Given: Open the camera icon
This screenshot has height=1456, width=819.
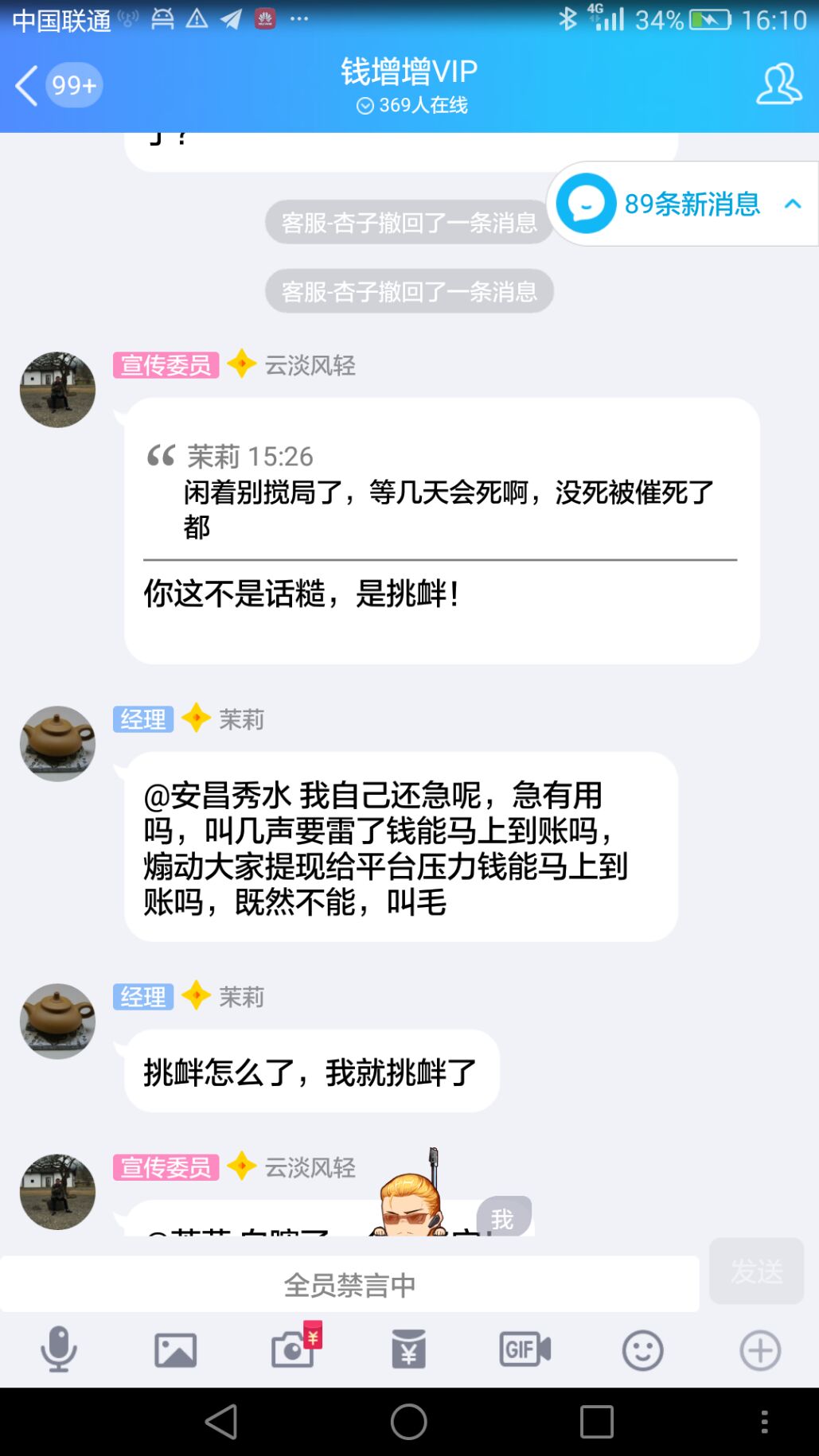Looking at the screenshot, I should click(294, 1349).
